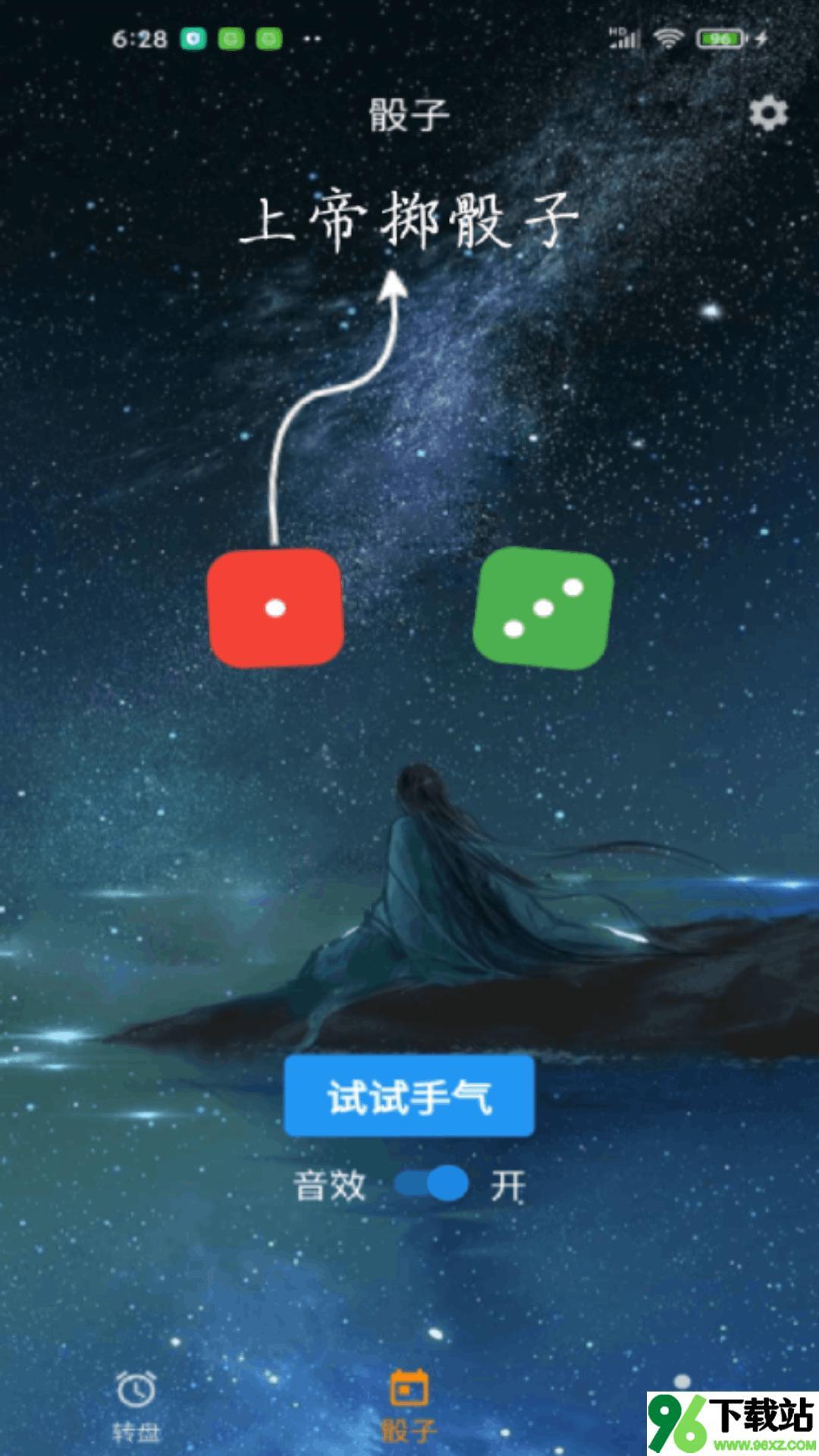
Task: Open the settings gear icon
Action: [x=768, y=114]
